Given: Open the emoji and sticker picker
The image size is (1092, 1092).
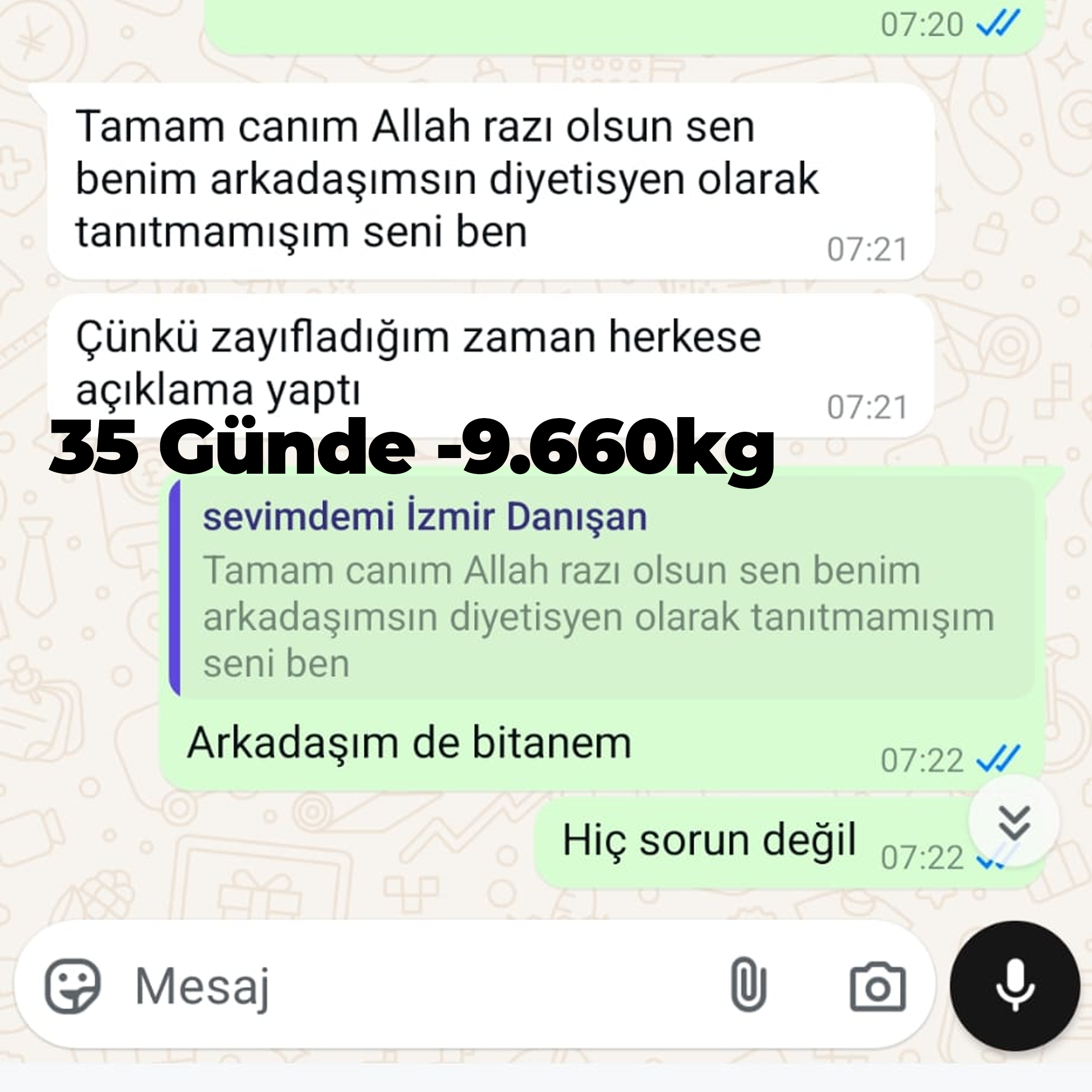Looking at the screenshot, I should [x=73, y=986].
